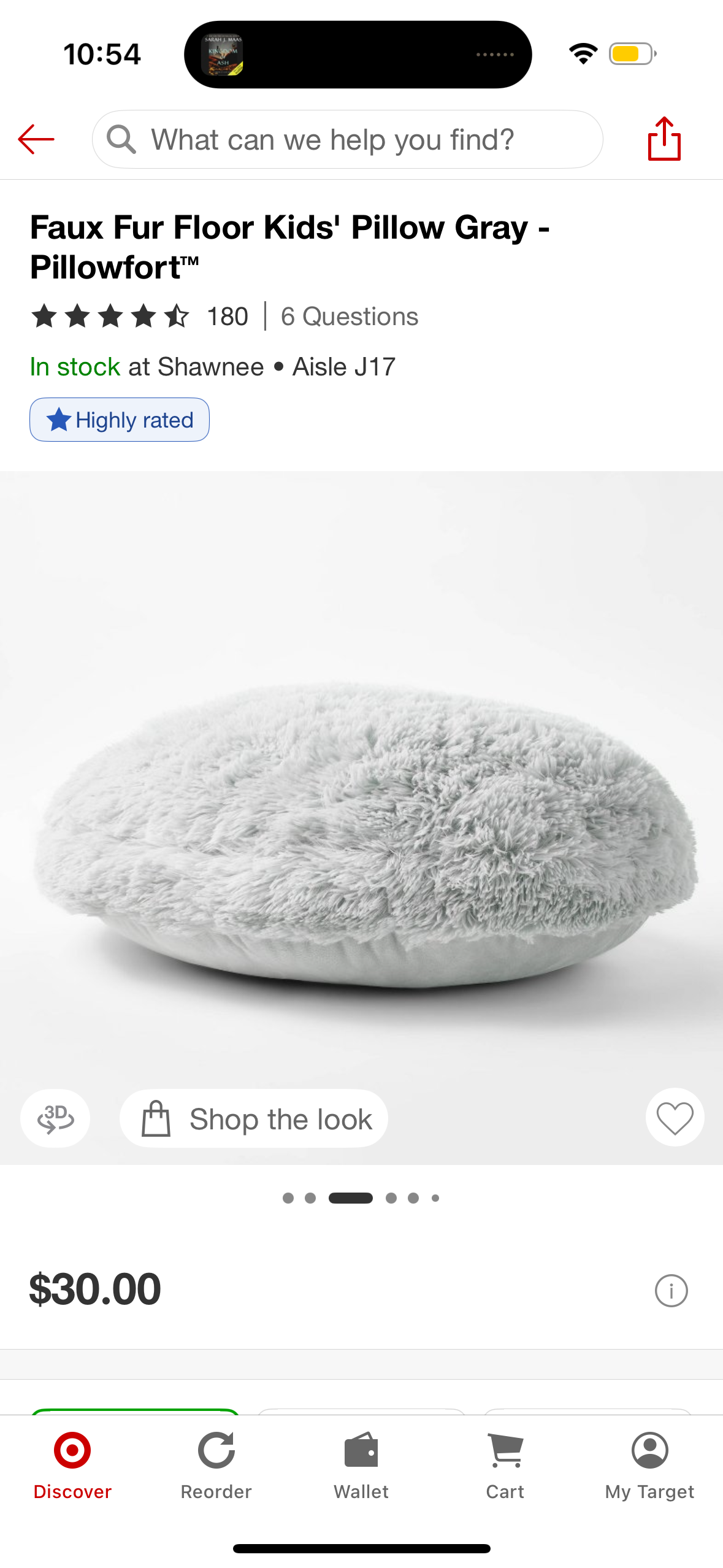This screenshot has width=723, height=1568.
Task: View the 6 Questions section
Action: pyautogui.click(x=349, y=317)
